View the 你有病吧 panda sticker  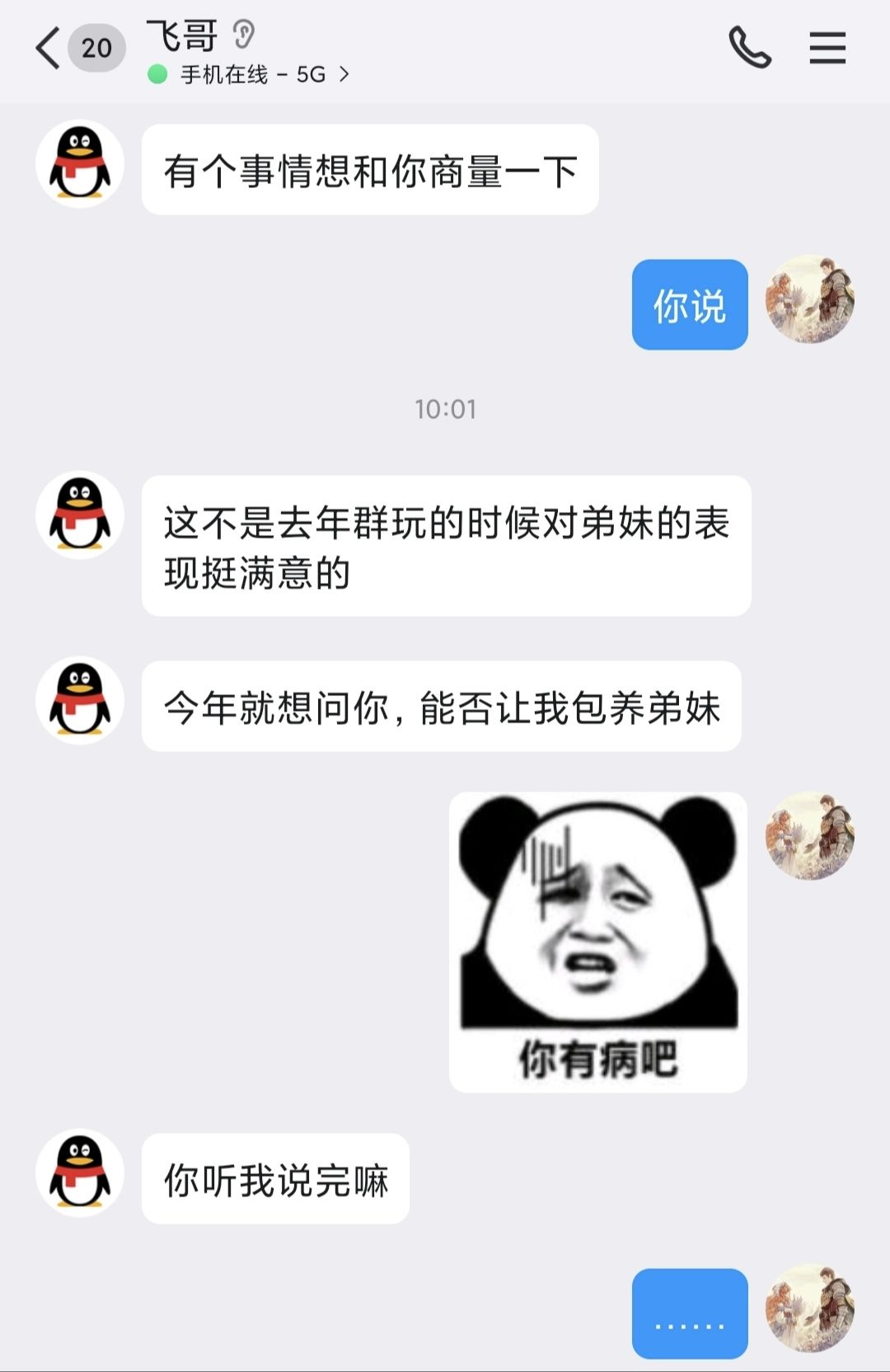tap(597, 942)
